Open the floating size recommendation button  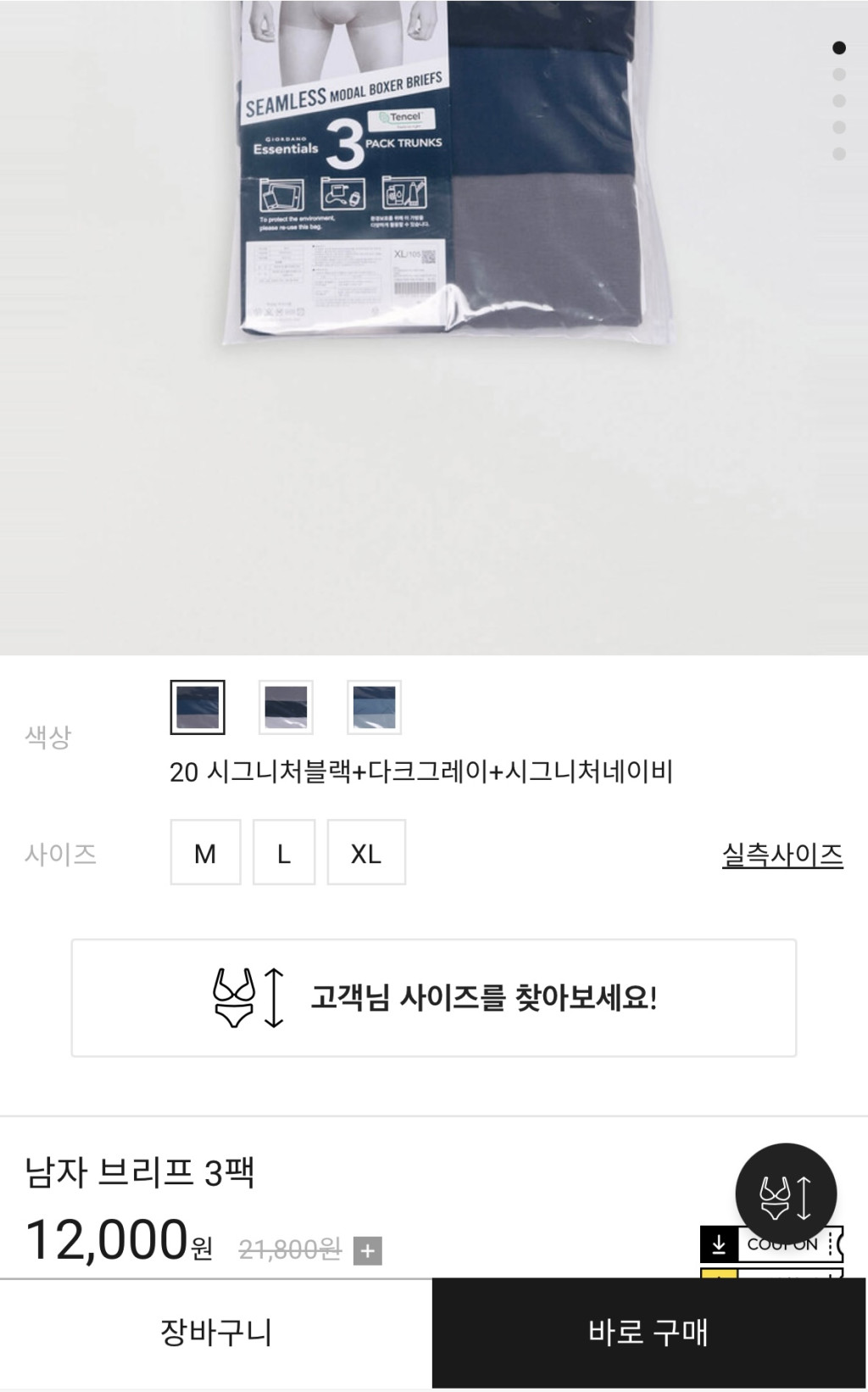coord(786,1194)
